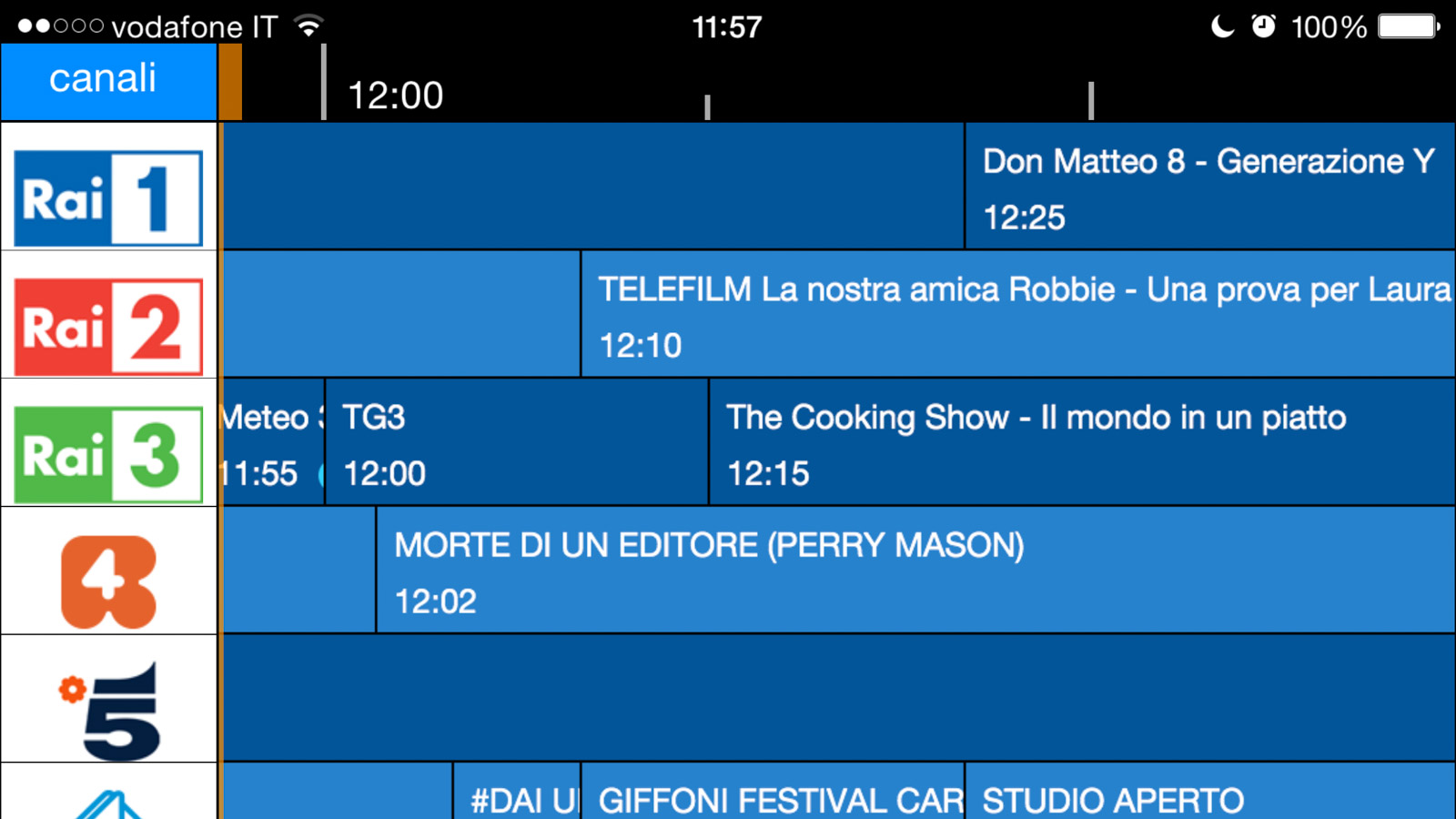Select the Giffoni Festival programme

(772, 794)
